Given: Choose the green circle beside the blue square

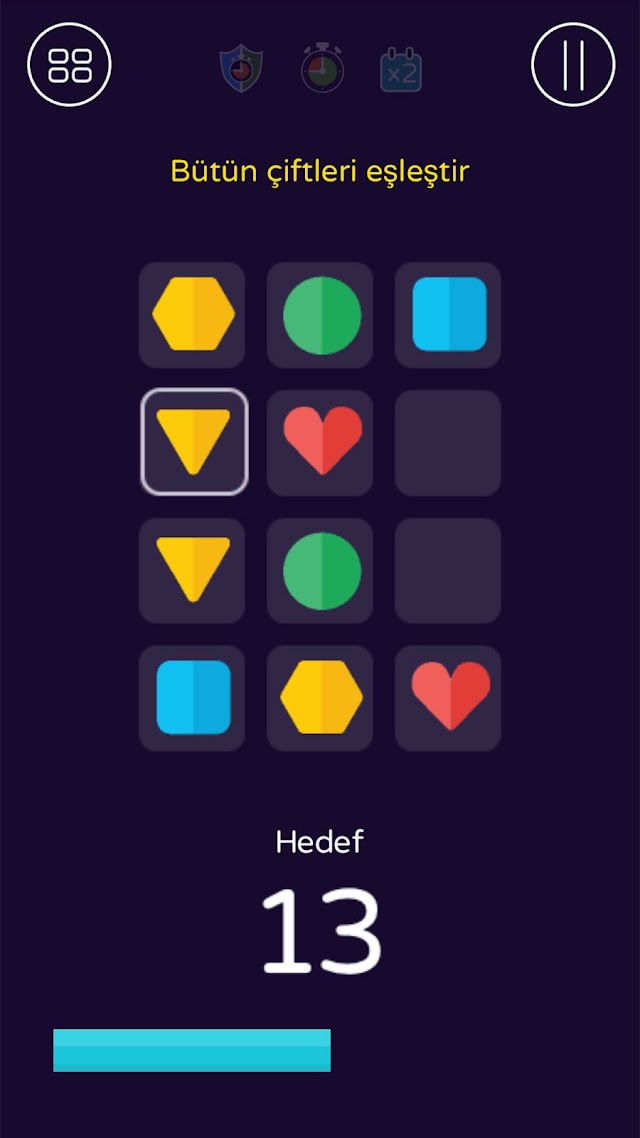Looking at the screenshot, I should pos(321,315).
